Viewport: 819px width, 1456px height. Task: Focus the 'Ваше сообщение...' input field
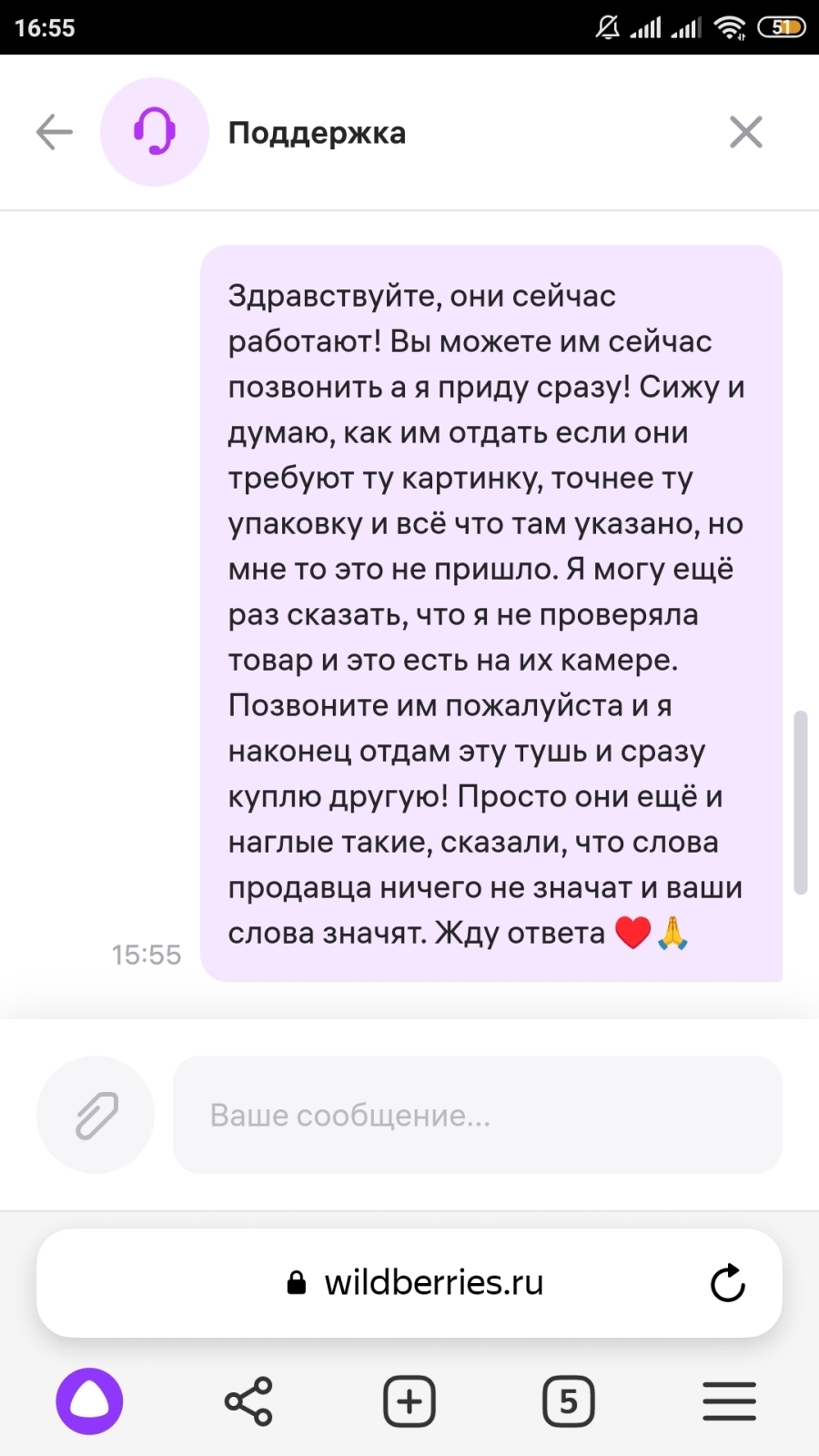pyautogui.click(x=477, y=1115)
